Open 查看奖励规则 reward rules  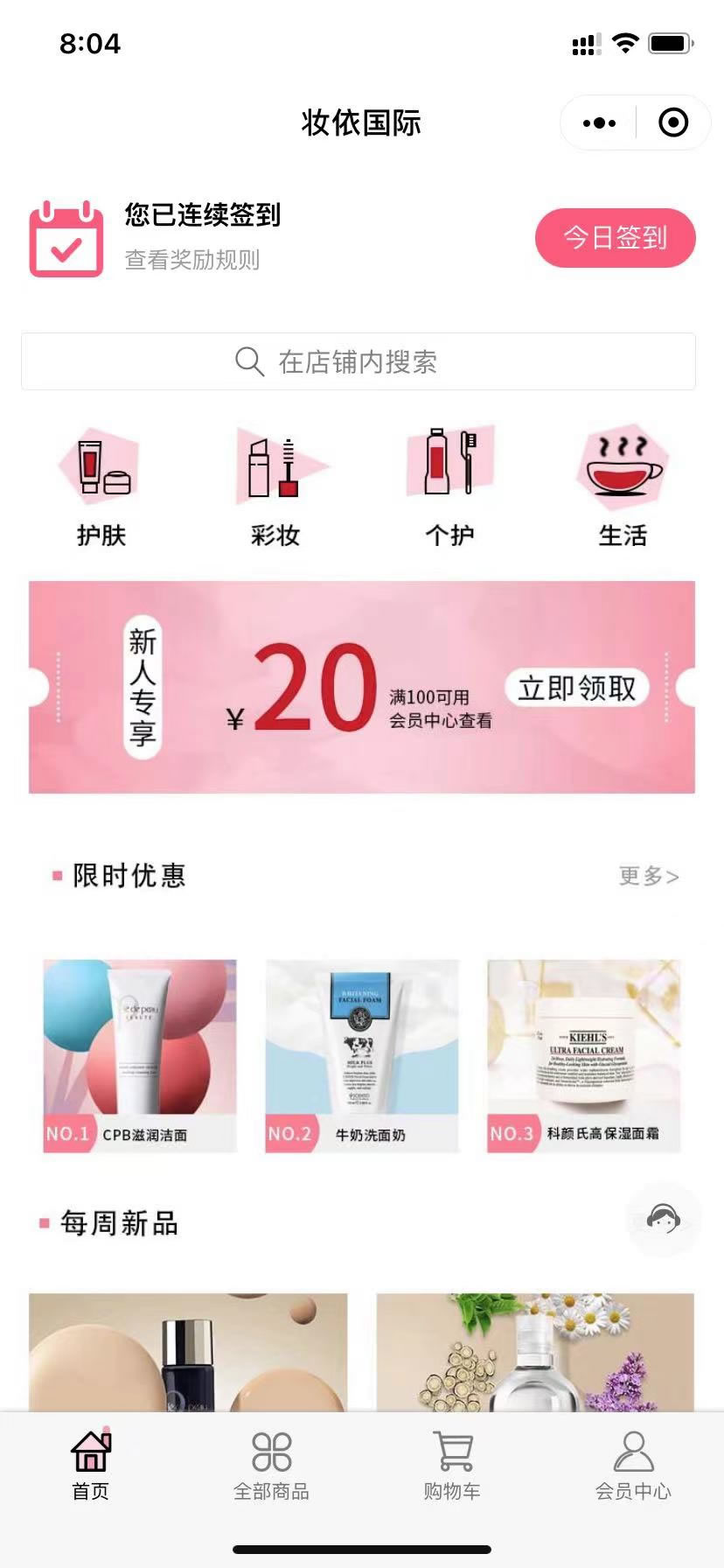click(192, 260)
